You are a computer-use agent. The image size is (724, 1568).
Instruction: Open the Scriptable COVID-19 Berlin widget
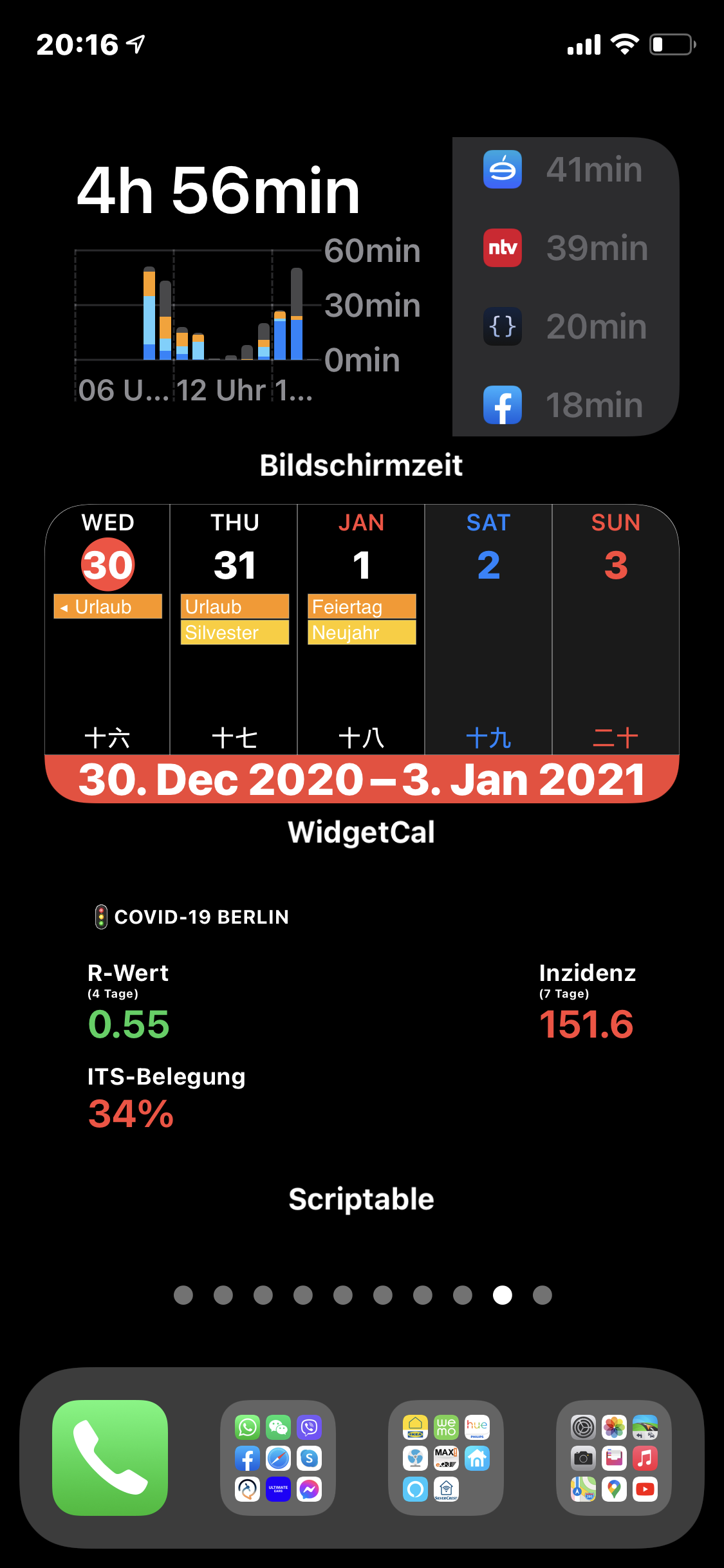(362, 1023)
